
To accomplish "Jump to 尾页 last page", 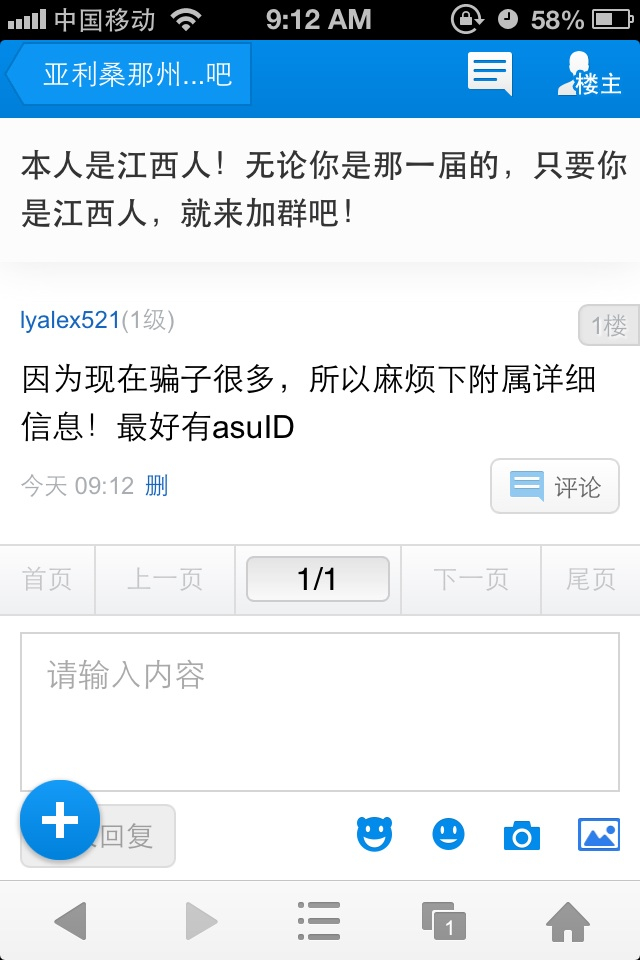I will point(590,579).
